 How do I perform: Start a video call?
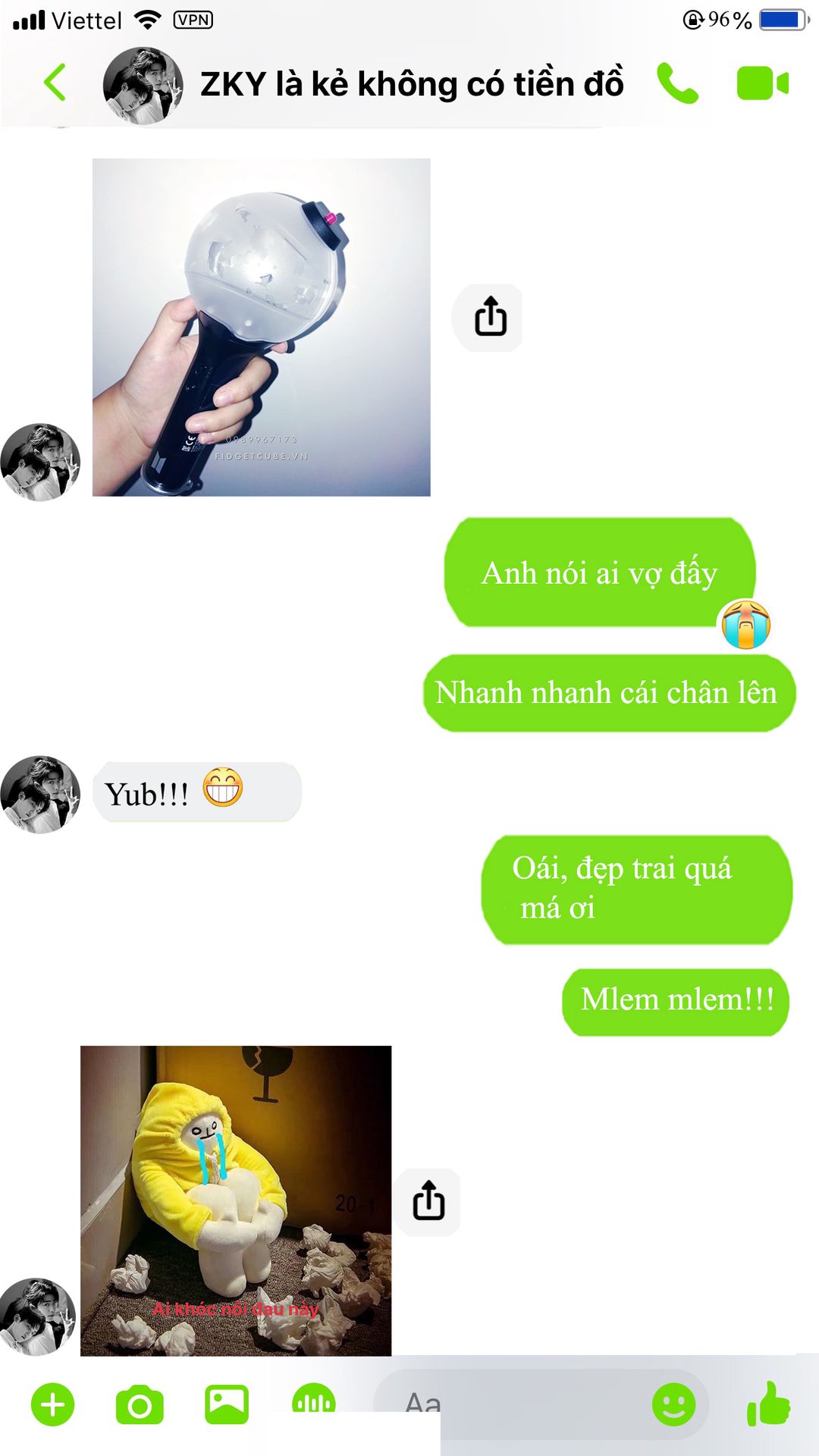(x=763, y=83)
